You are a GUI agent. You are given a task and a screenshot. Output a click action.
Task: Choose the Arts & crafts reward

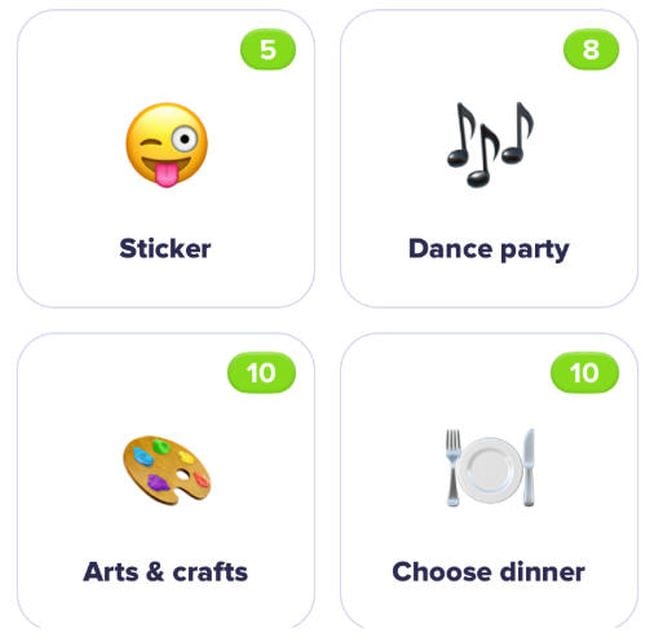(x=166, y=480)
